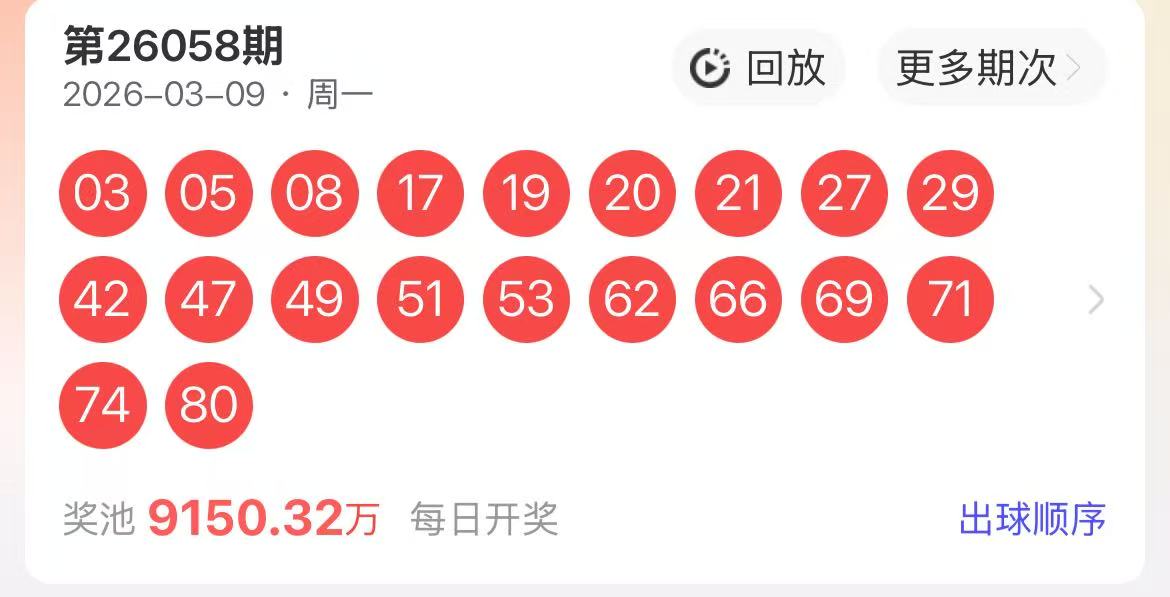Image resolution: width=1170 pixels, height=597 pixels.
Task: Open 更多期次 to view more draws
Action: coord(989,68)
